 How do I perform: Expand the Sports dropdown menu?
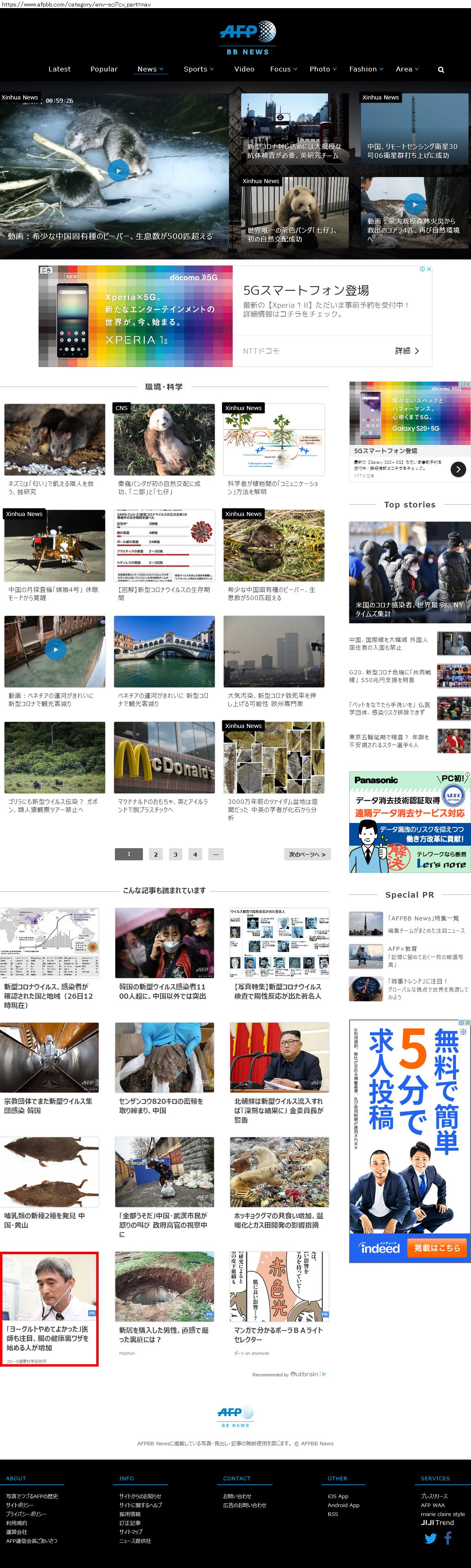click(x=199, y=69)
